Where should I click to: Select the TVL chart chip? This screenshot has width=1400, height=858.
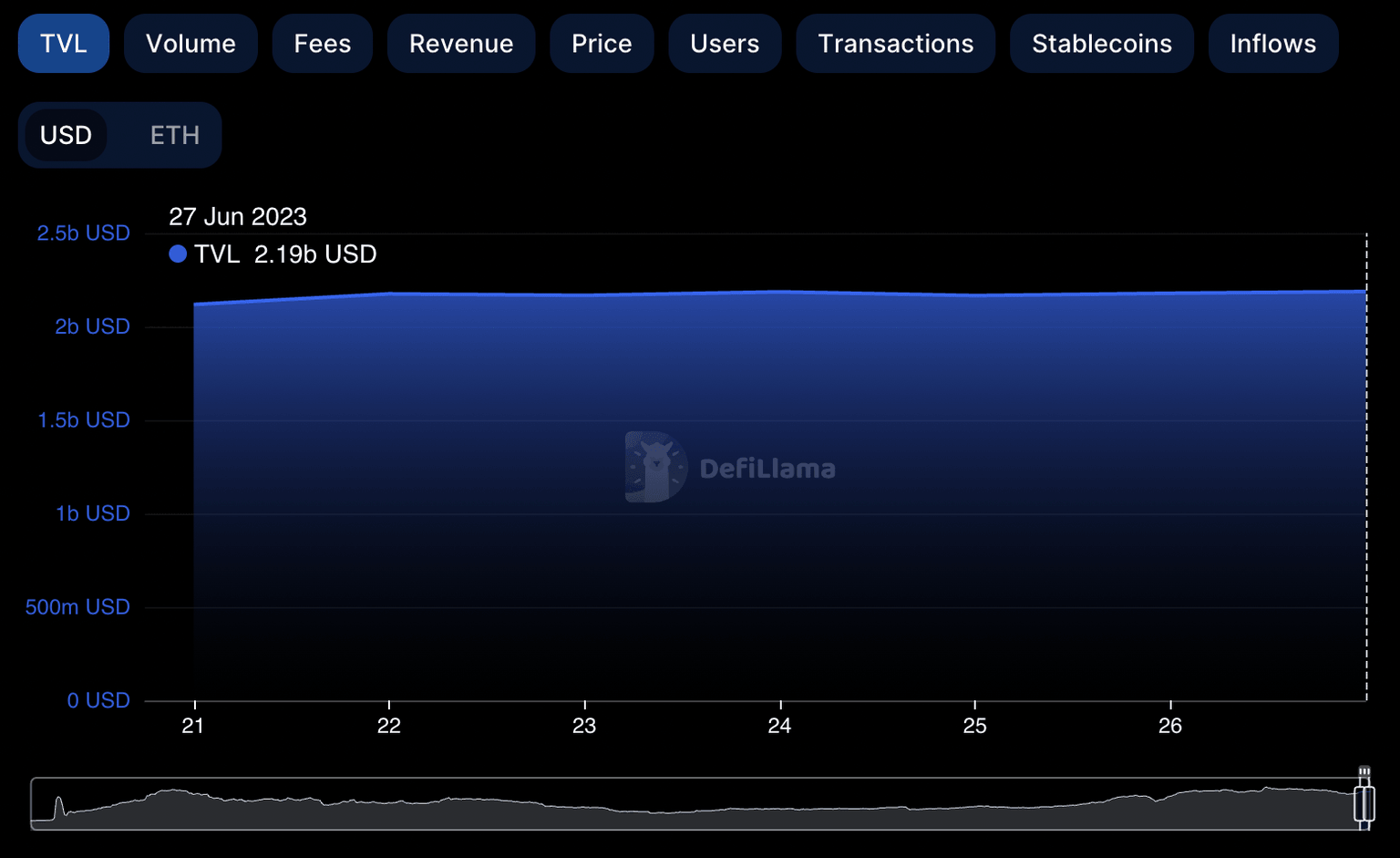click(64, 43)
